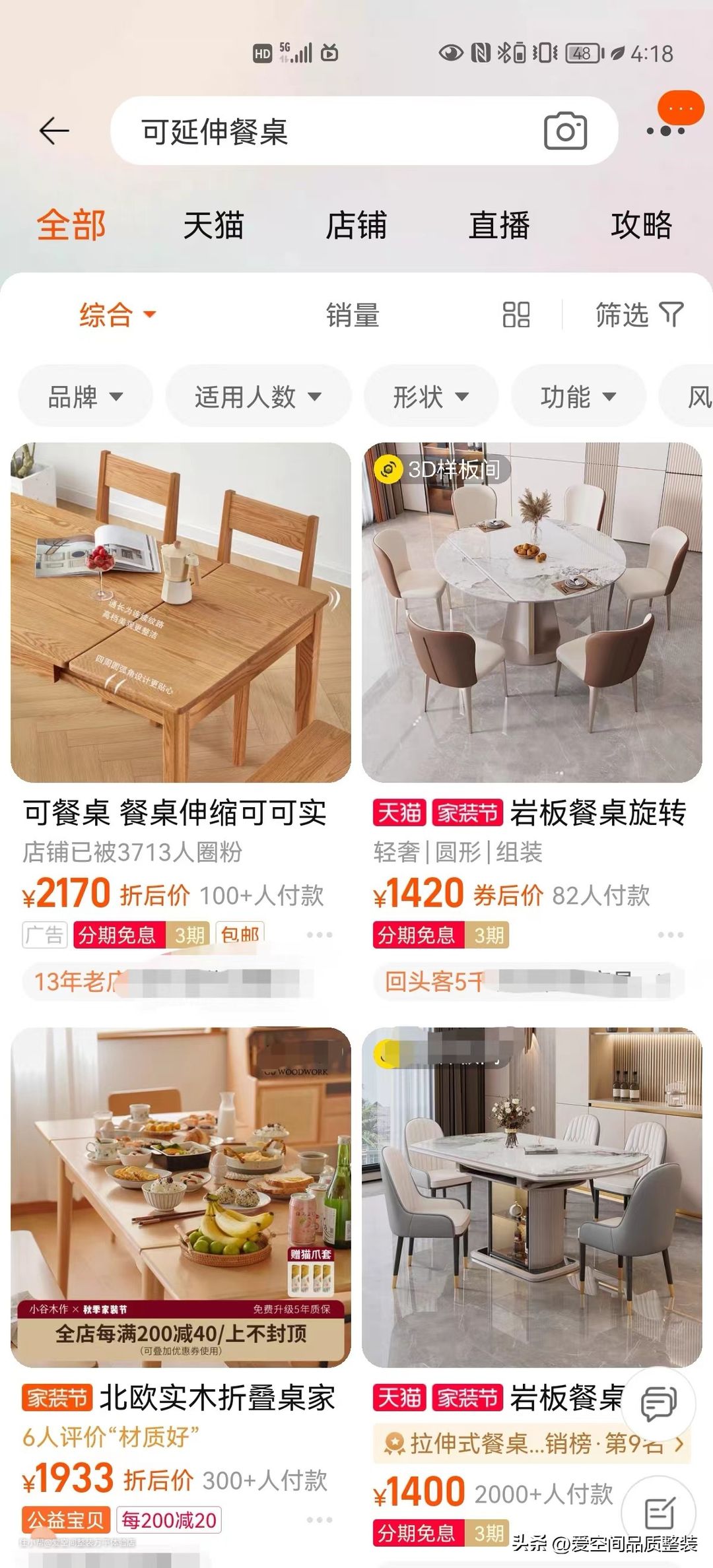
Task: Open the ¥2170 extendable wood table product
Action: (181, 612)
